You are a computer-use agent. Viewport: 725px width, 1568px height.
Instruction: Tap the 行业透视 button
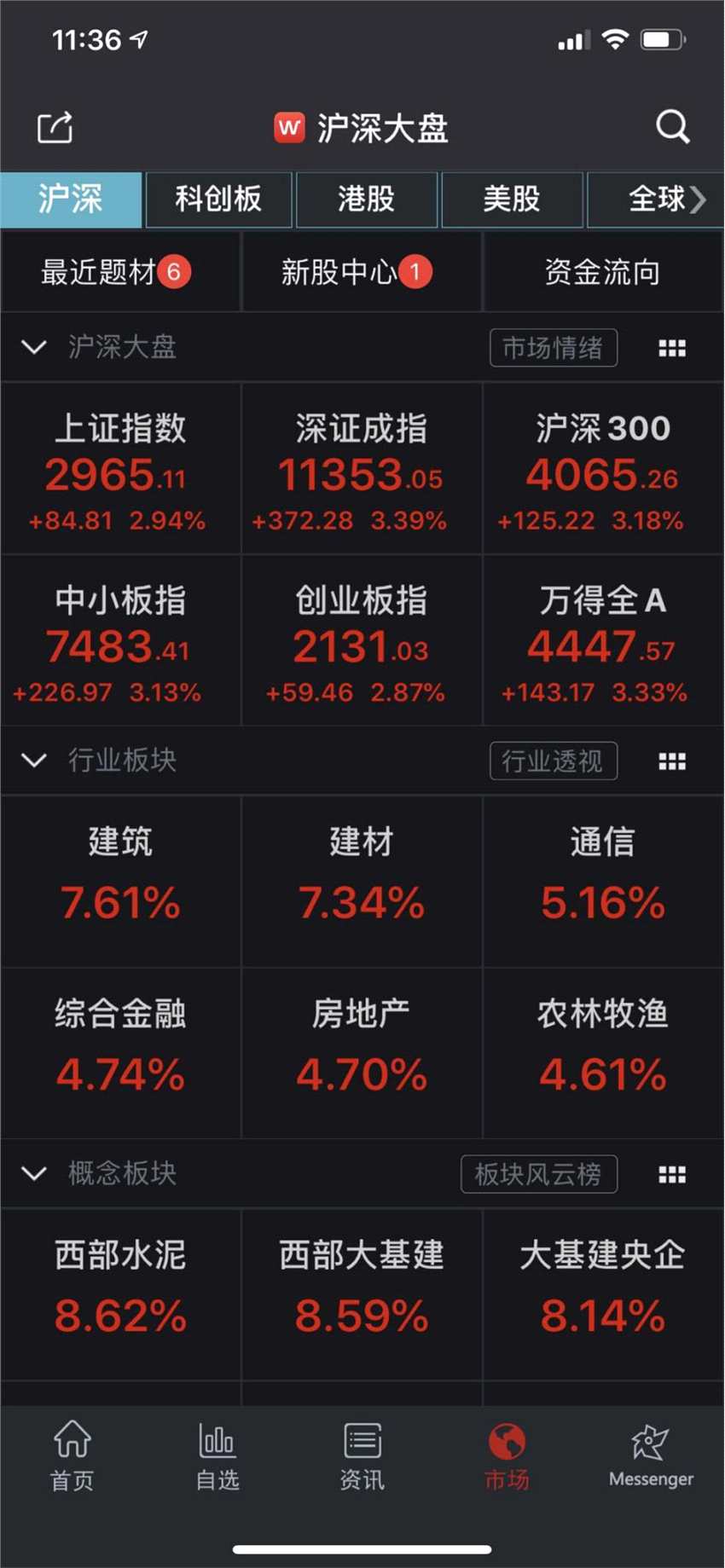553,761
